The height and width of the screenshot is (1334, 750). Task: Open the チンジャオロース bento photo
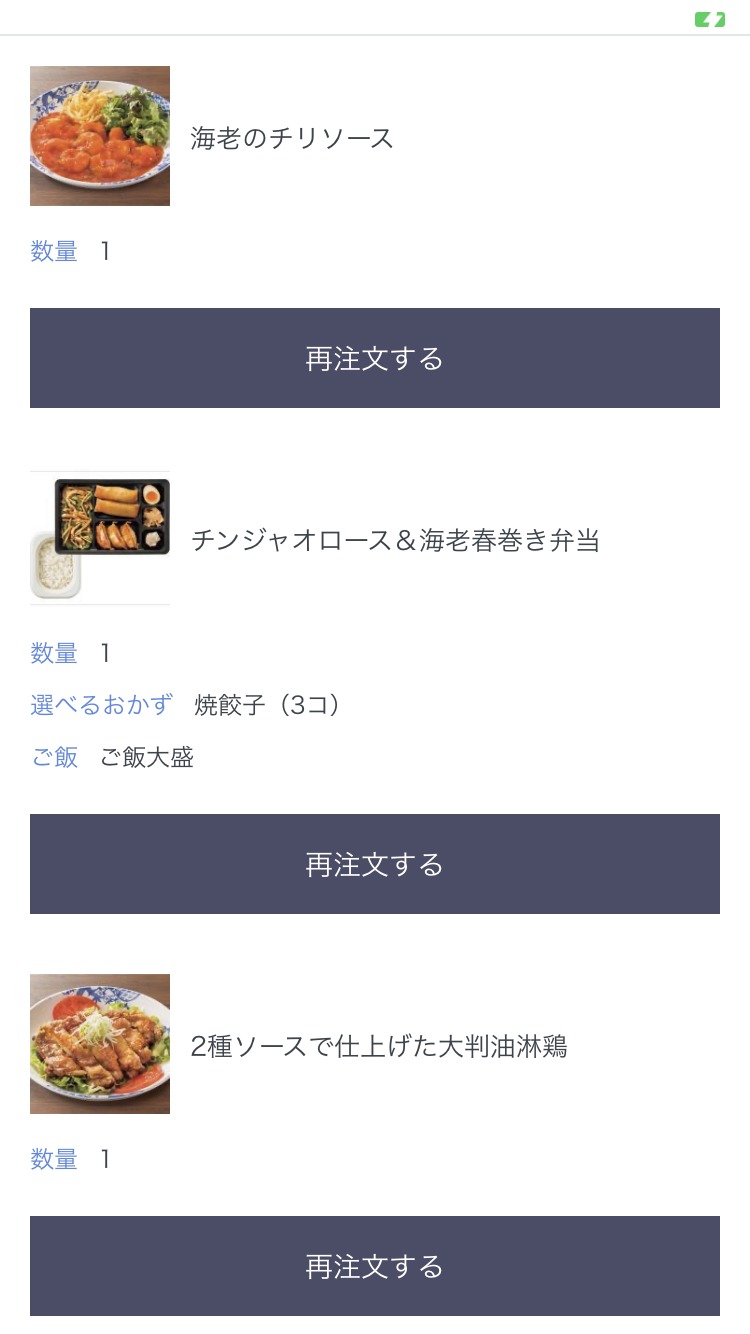click(100, 538)
